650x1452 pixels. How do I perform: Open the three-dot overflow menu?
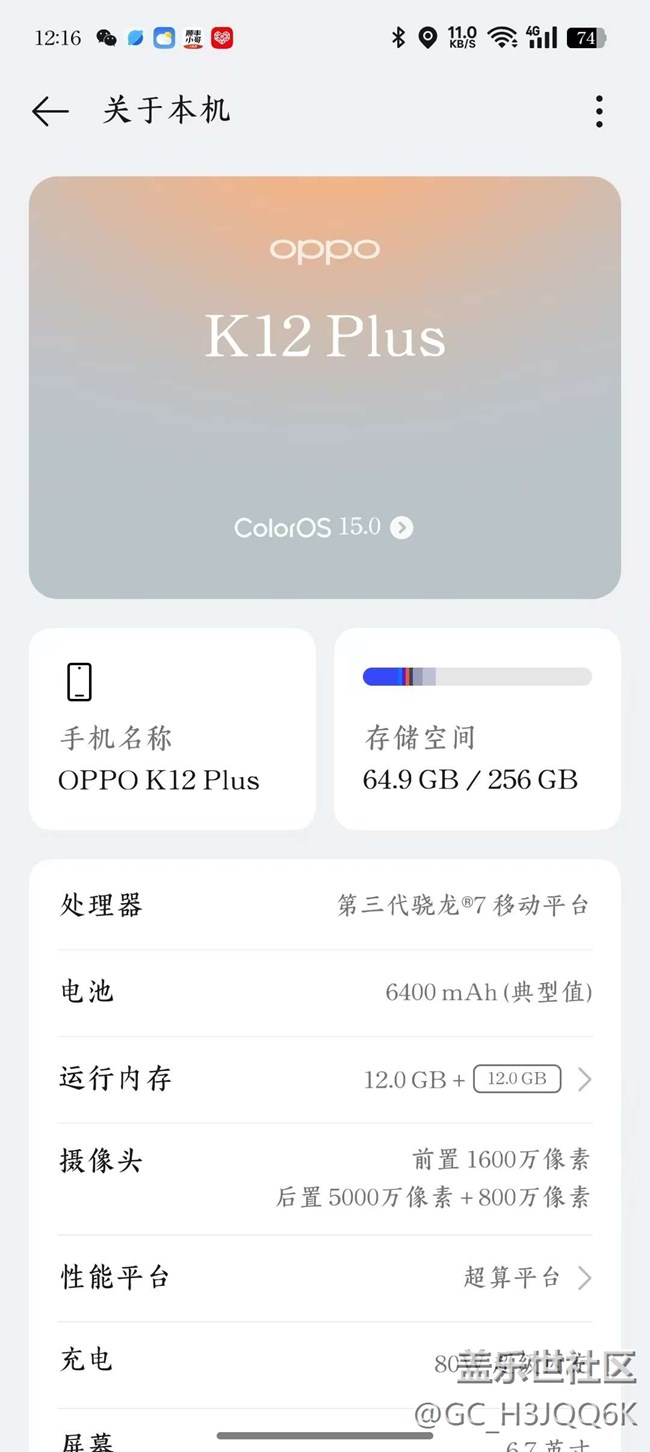point(599,111)
